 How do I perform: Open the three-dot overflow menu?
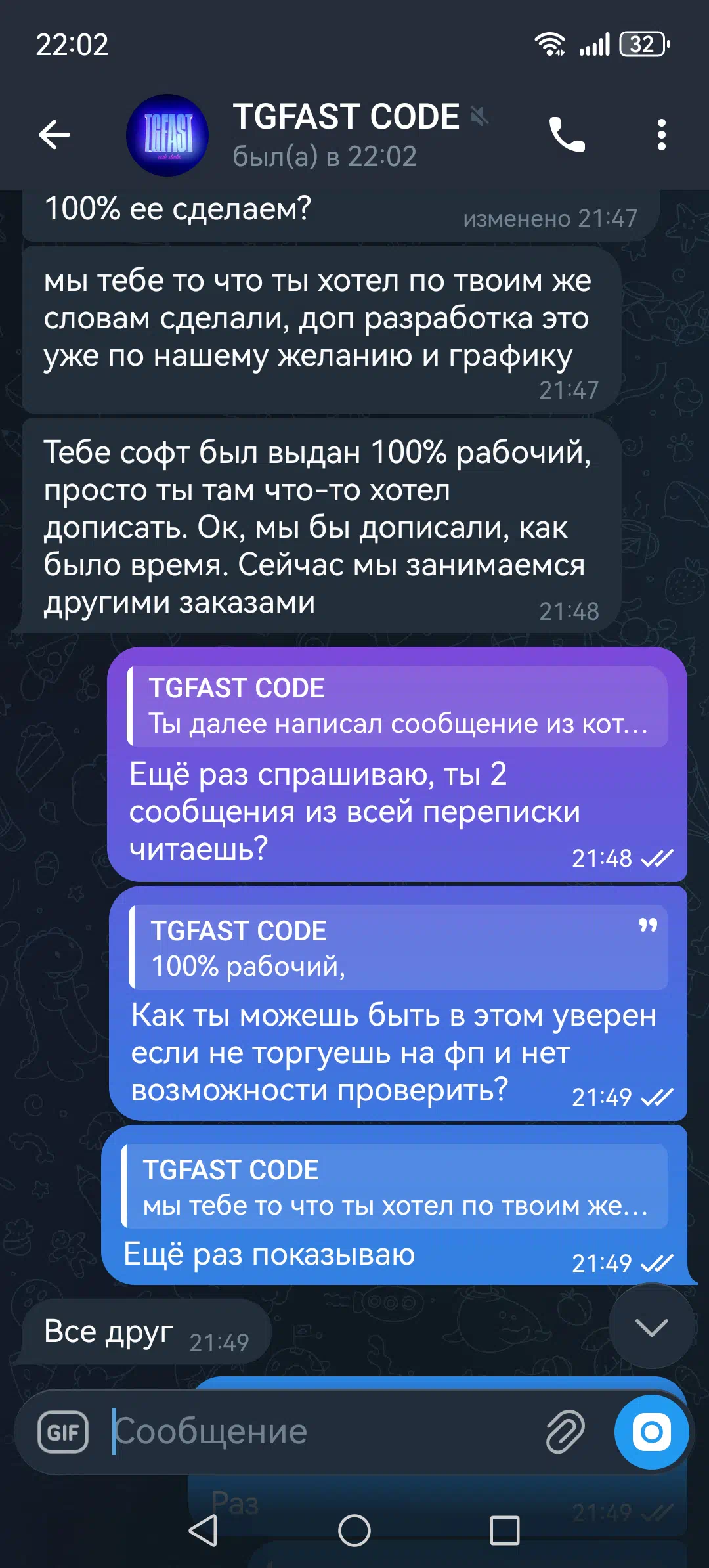point(661,135)
